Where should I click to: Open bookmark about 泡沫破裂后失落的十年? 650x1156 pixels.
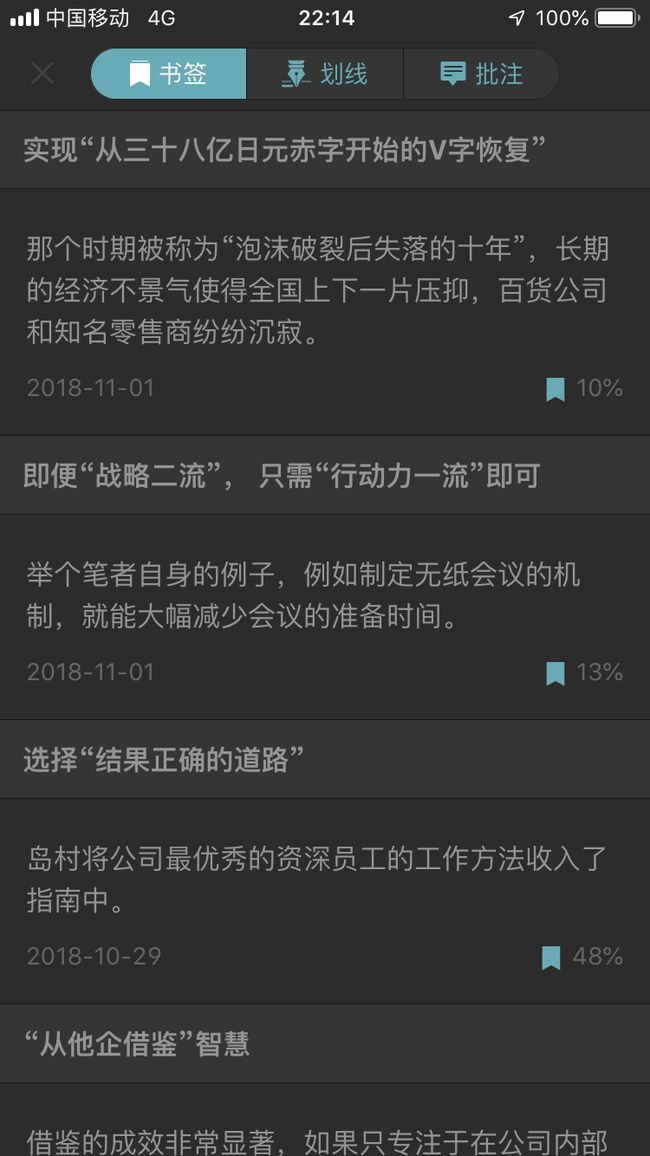click(x=325, y=312)
